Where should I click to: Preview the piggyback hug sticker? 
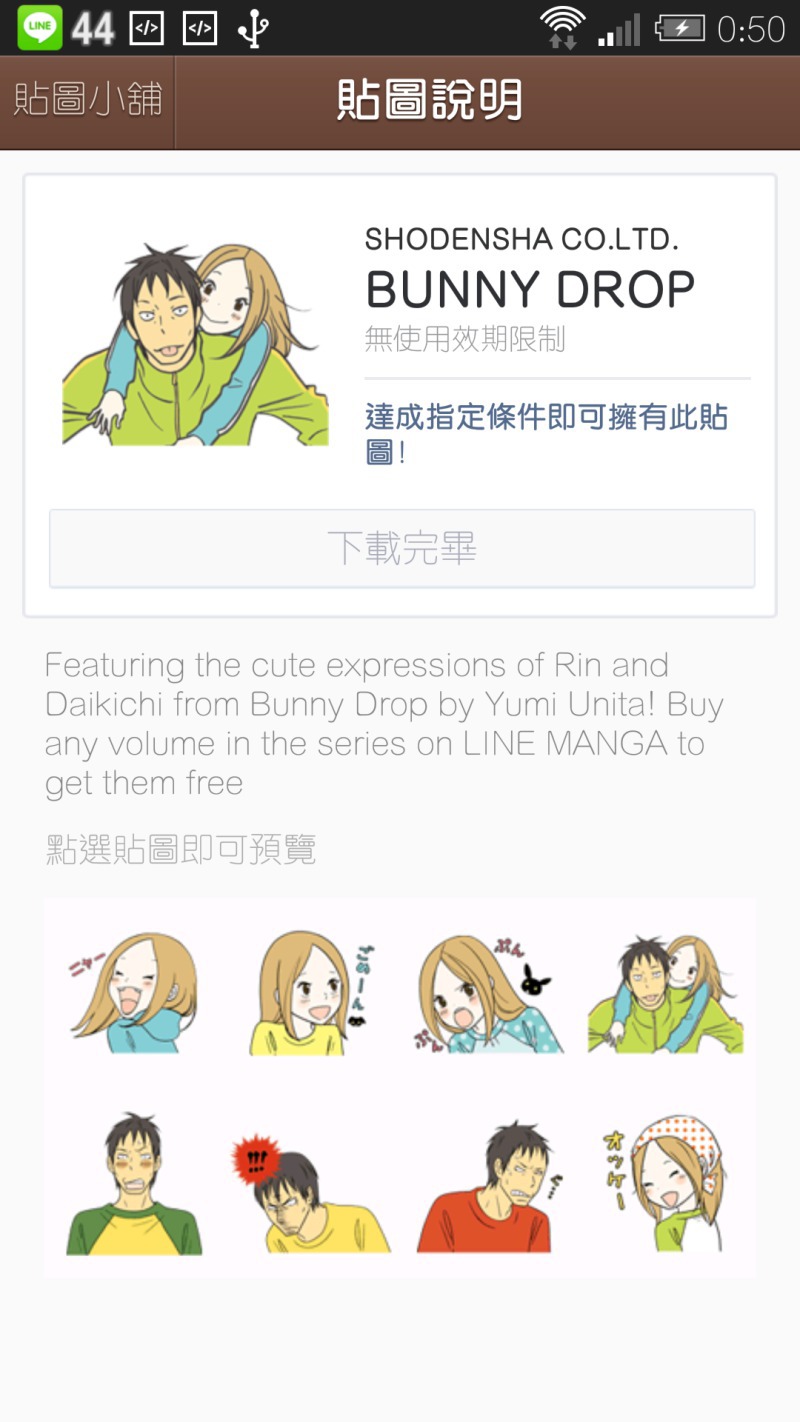point(666,993)
